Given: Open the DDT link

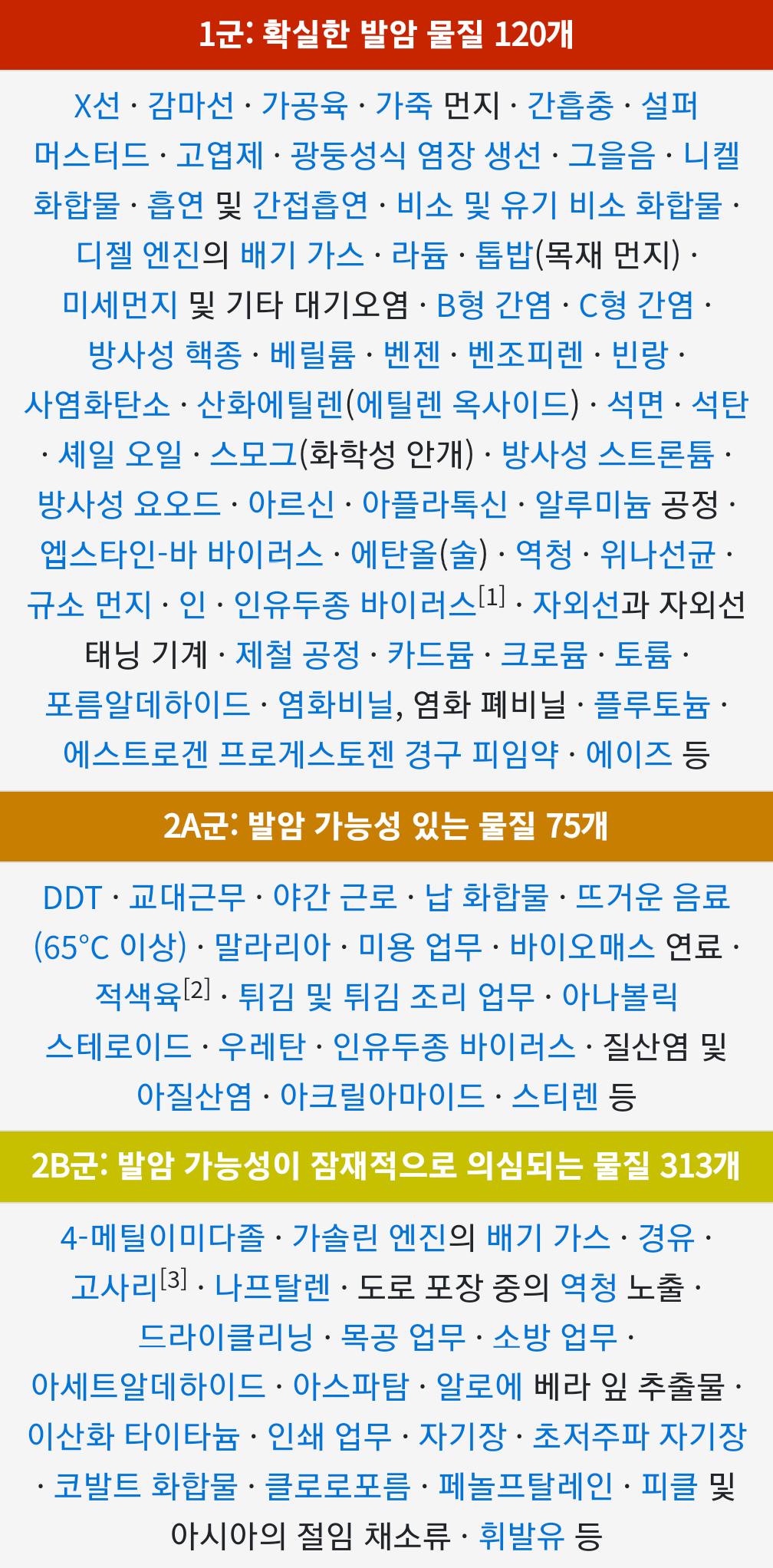Looking at the screenshot, I should click(x=72, y=898).
